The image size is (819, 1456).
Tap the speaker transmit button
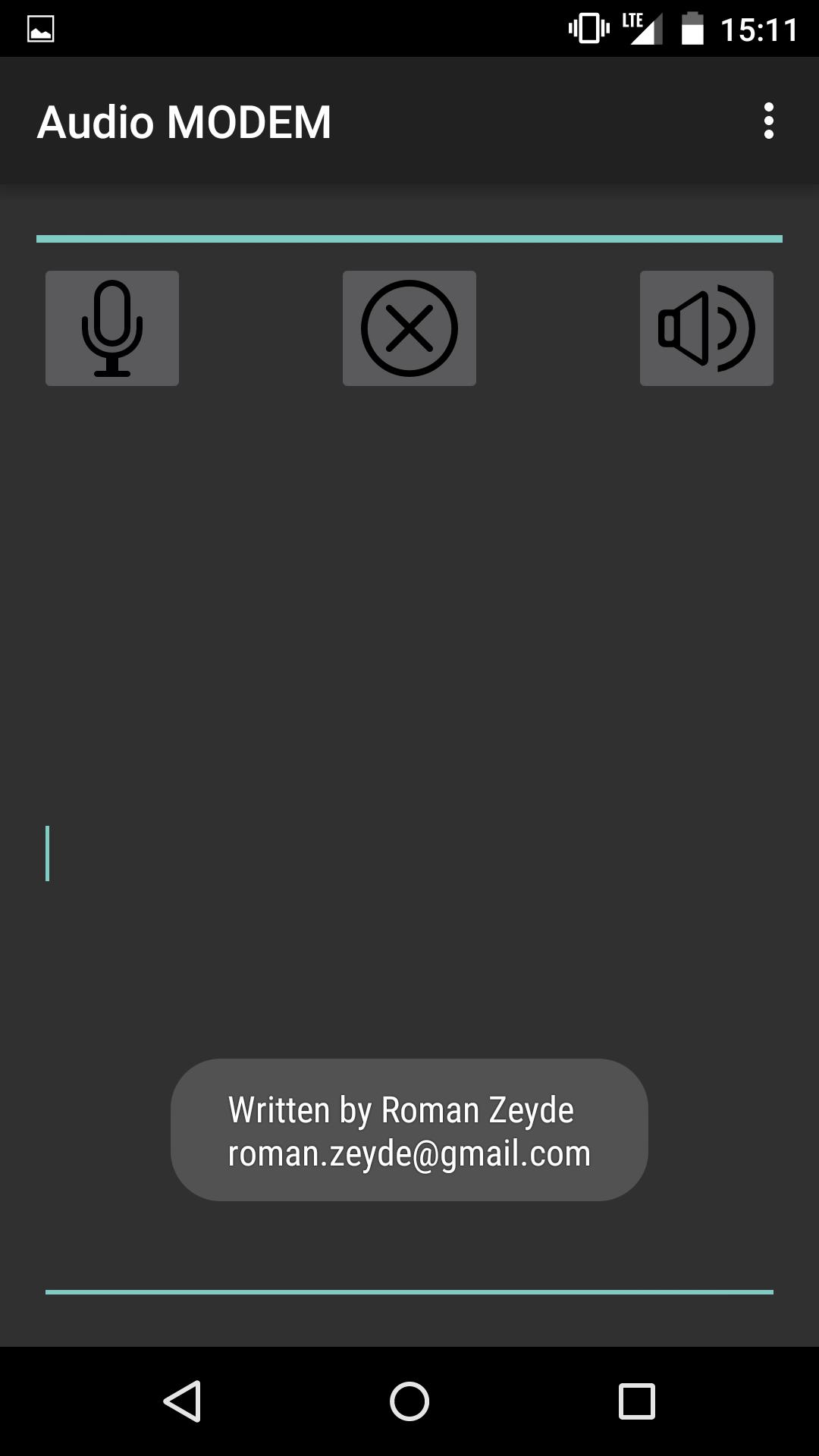point(706,328)
